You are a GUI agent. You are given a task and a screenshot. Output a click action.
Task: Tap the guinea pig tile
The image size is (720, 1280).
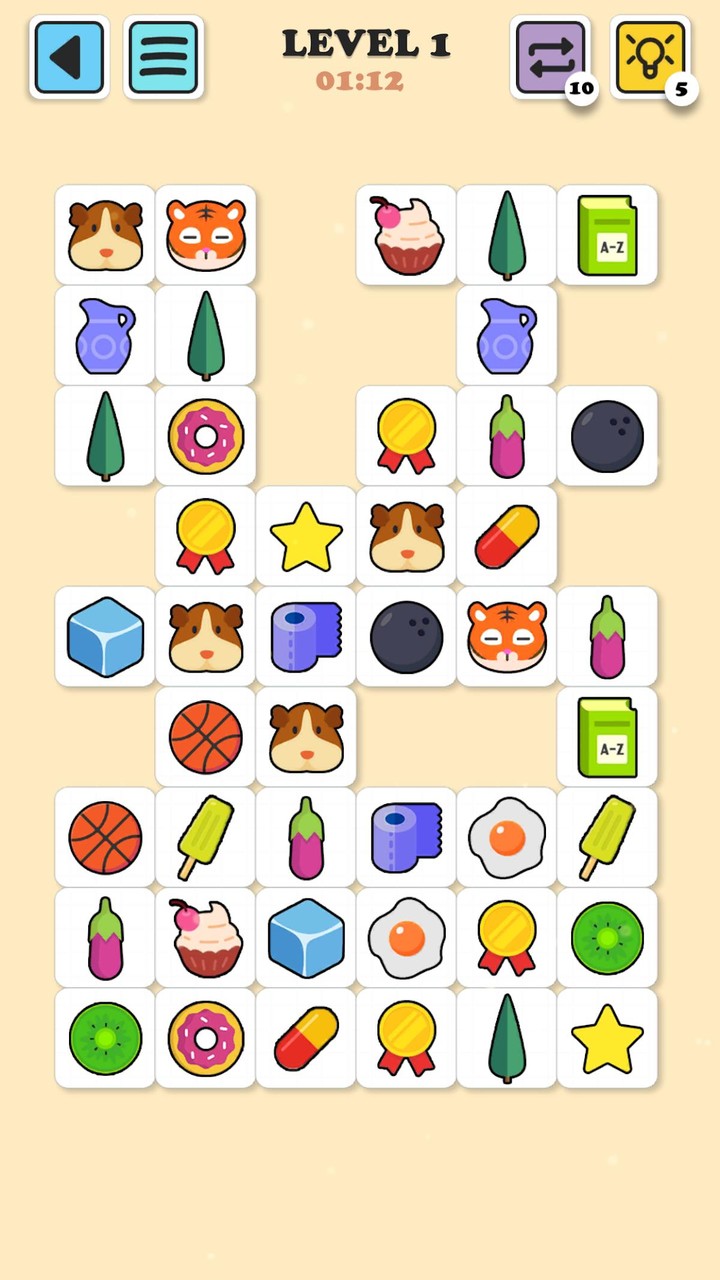click(105, 235)
